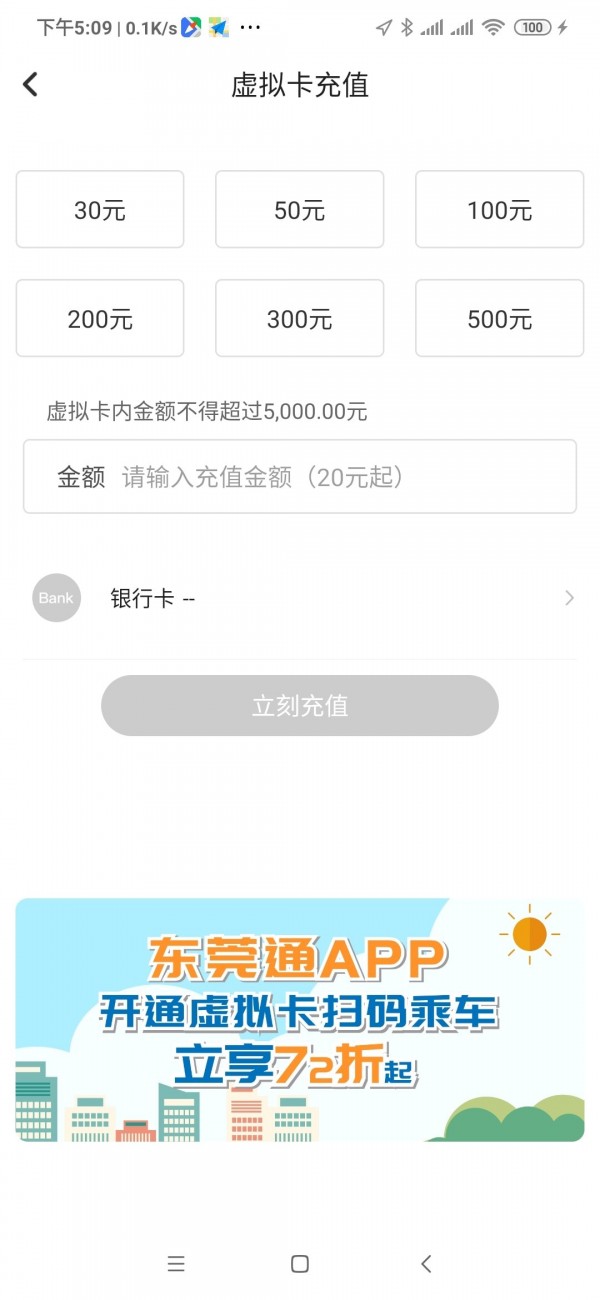Choose the 50元 amount option
600x1300 pixels.
[x=300, y=210]
